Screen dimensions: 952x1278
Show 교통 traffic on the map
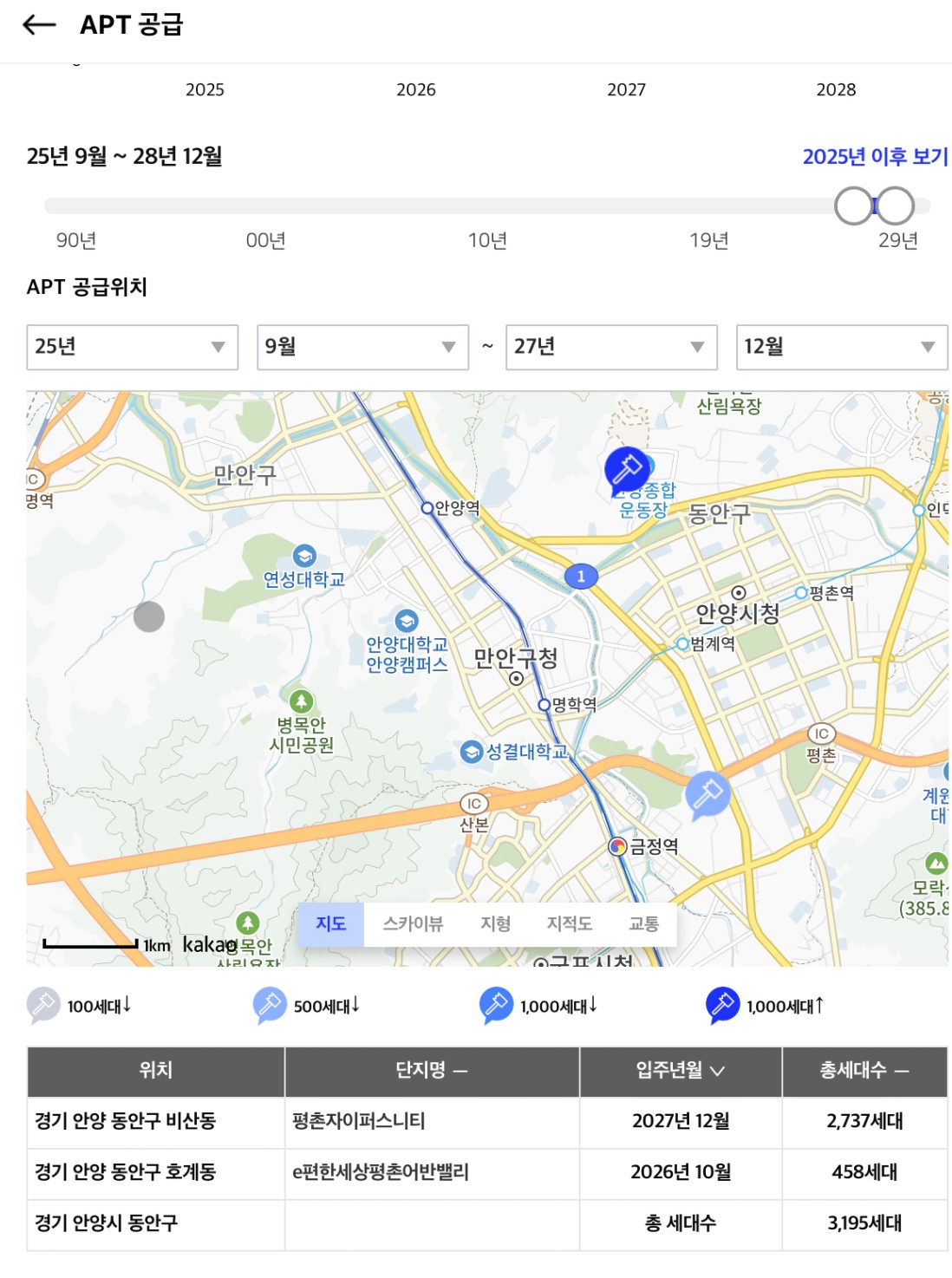(643, 924)
